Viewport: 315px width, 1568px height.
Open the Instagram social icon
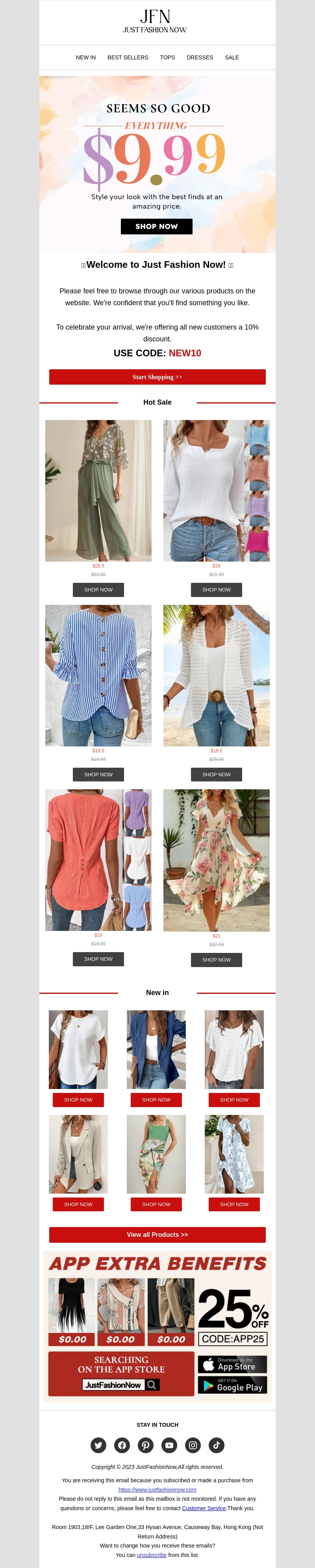(193, 1445)
